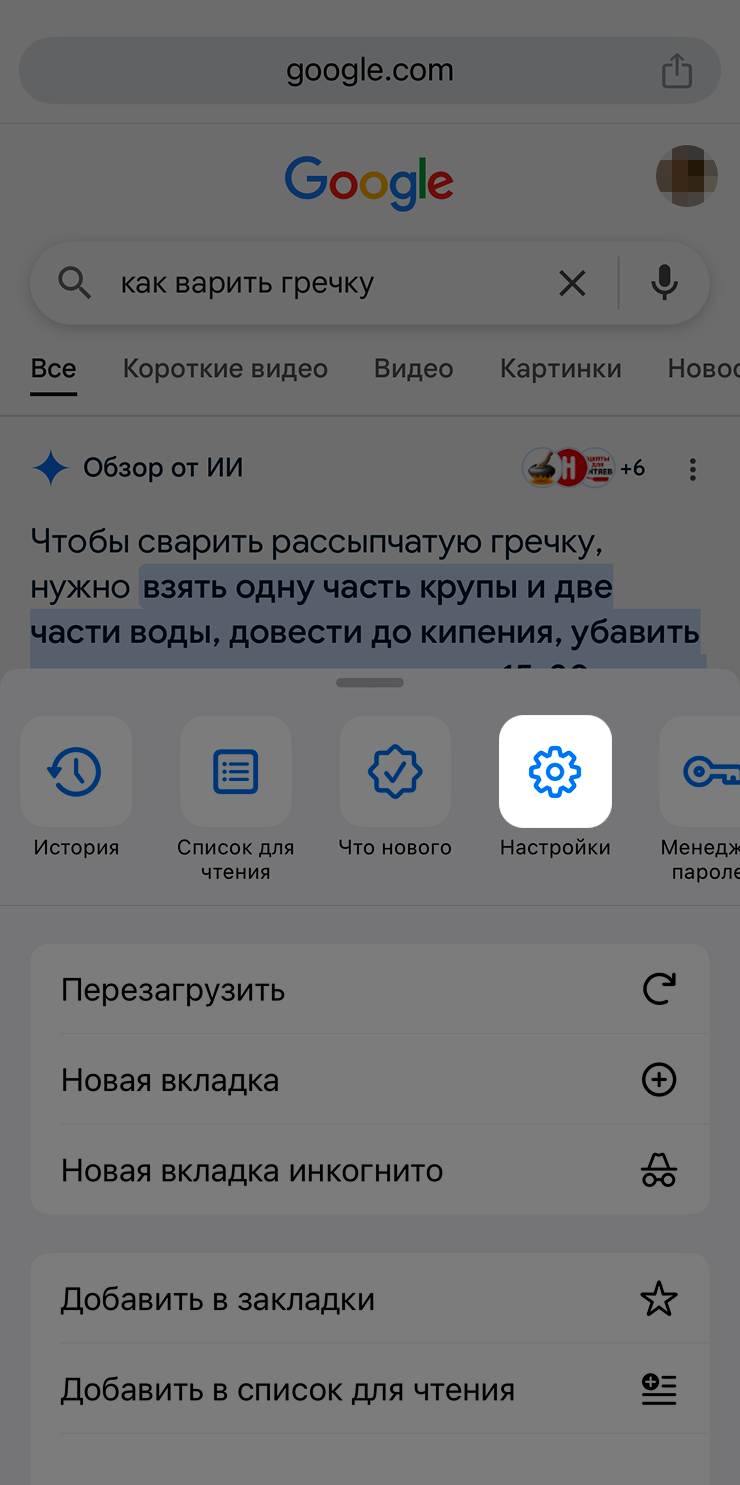Image resolution: width=740 pixels, height=1485 pixels.
Task: Open the Google account avatar
Action: tap(686, 176)
